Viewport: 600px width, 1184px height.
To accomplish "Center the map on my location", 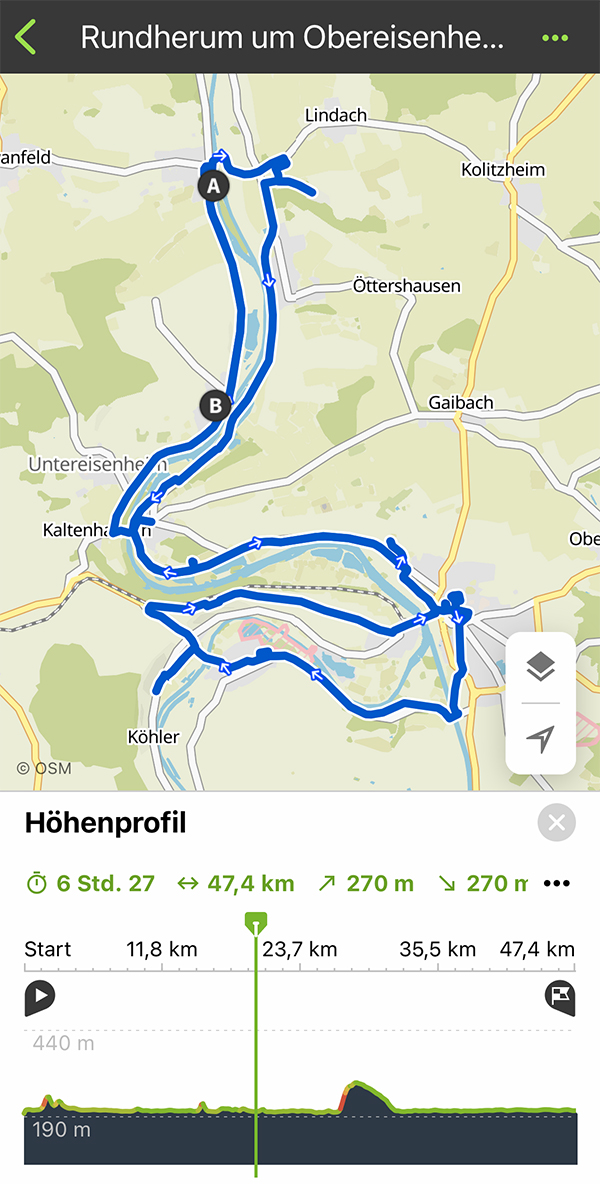I will tap(540, 739).
